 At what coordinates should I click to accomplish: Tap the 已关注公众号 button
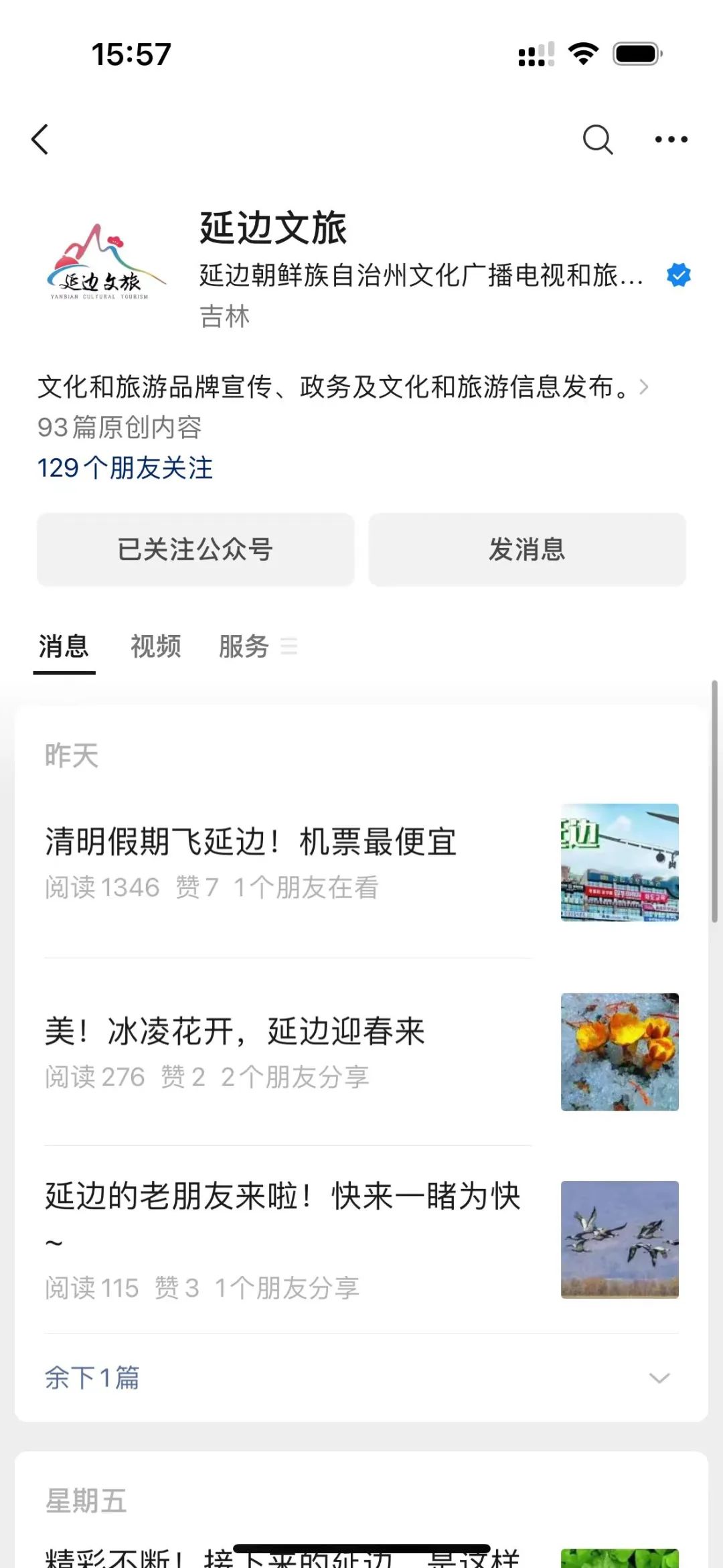[195, 550]
